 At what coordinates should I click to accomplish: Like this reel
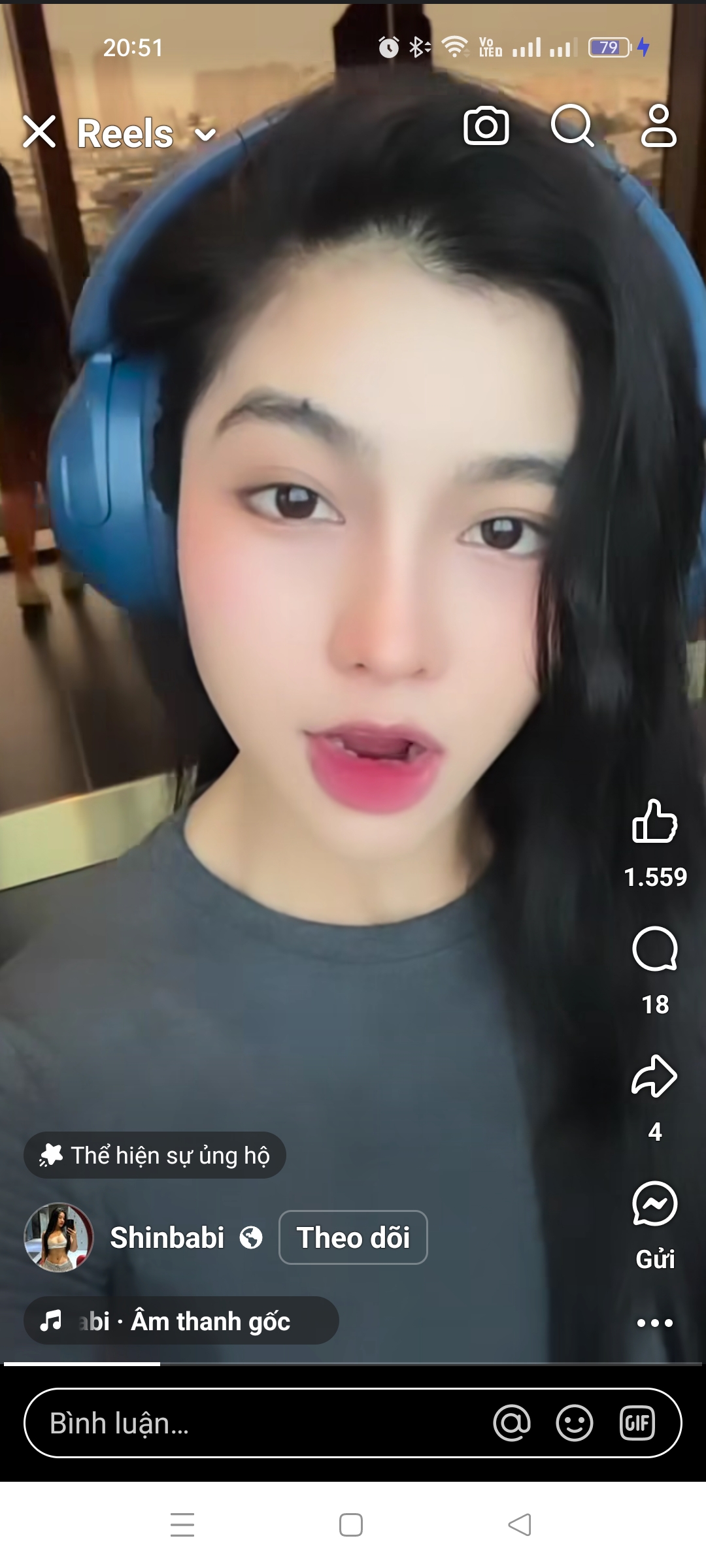pos(654,821)
